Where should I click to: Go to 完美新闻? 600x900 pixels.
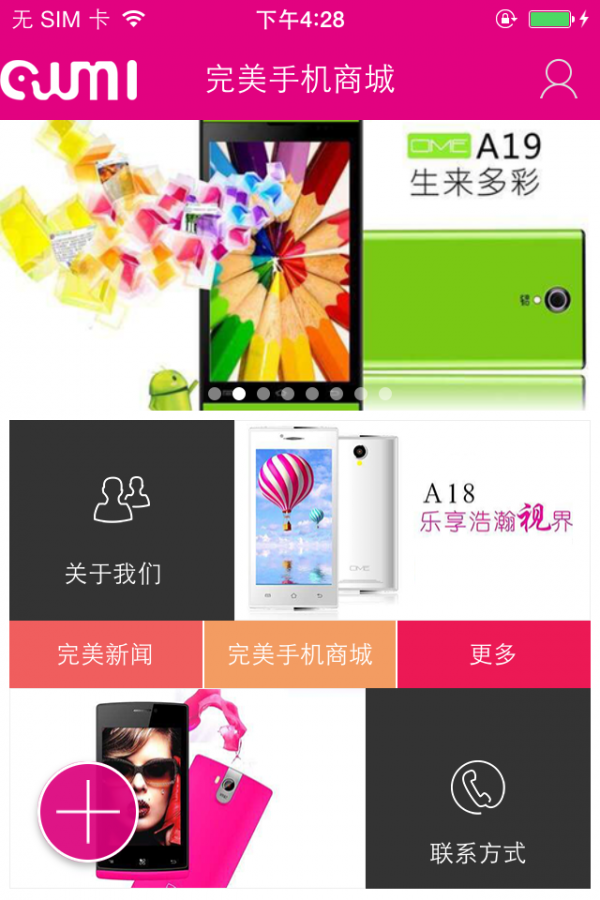[105, 655]
